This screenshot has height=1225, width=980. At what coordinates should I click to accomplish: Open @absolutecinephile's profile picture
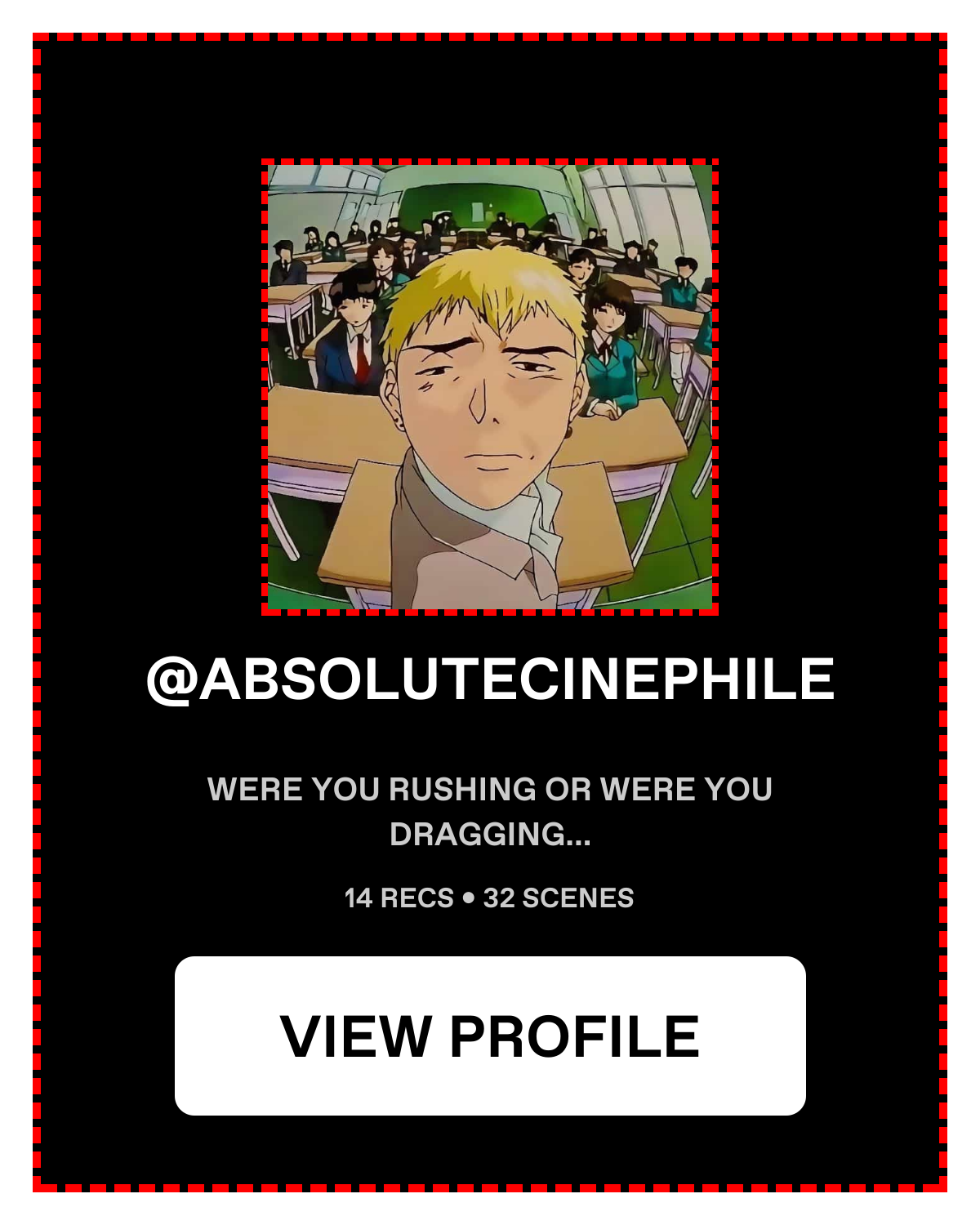click(x=490, y=387)
